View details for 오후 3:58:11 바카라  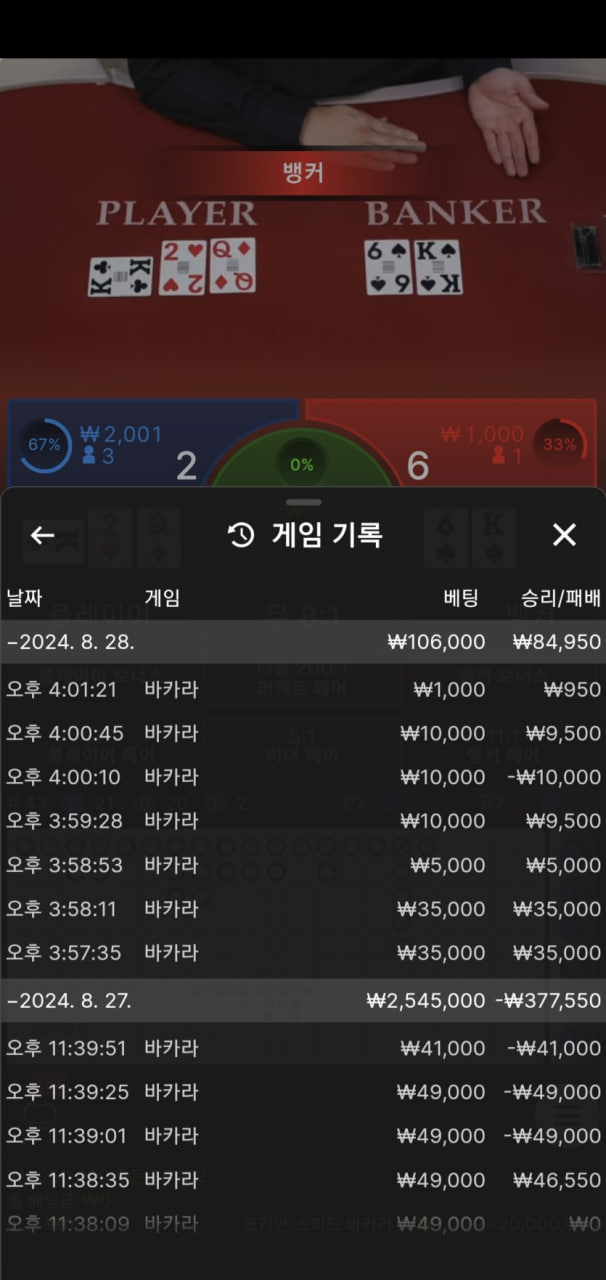coord(303,909)
